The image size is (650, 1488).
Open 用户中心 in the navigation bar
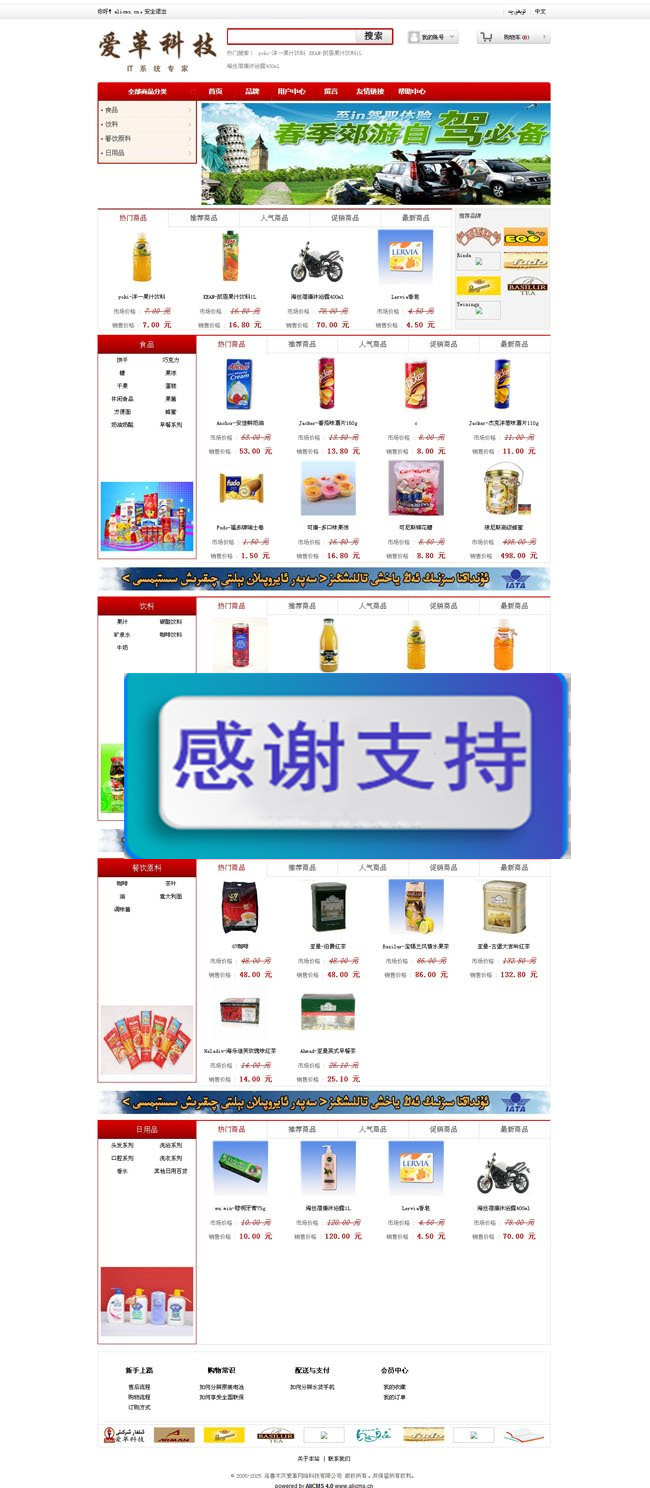point(291,91)
